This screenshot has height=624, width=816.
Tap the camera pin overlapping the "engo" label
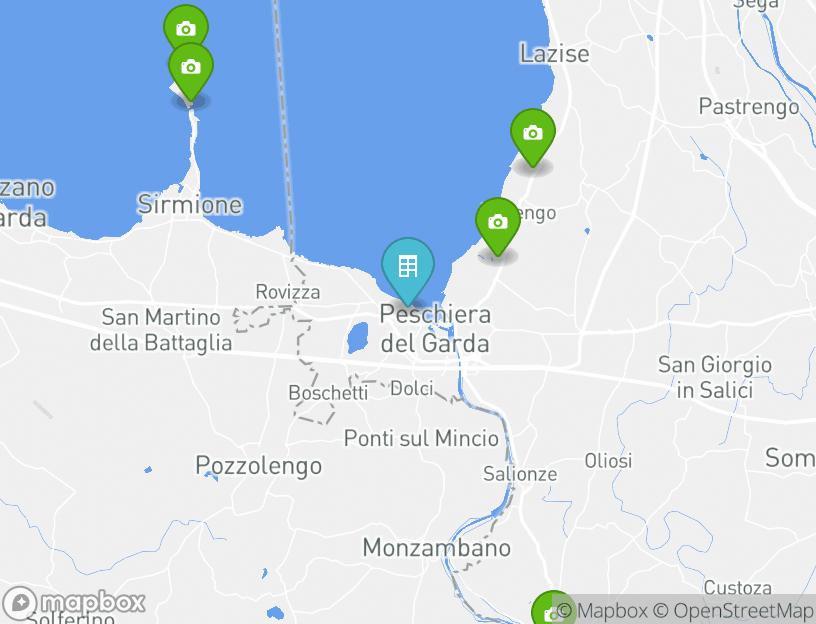[x=498, y=223]
